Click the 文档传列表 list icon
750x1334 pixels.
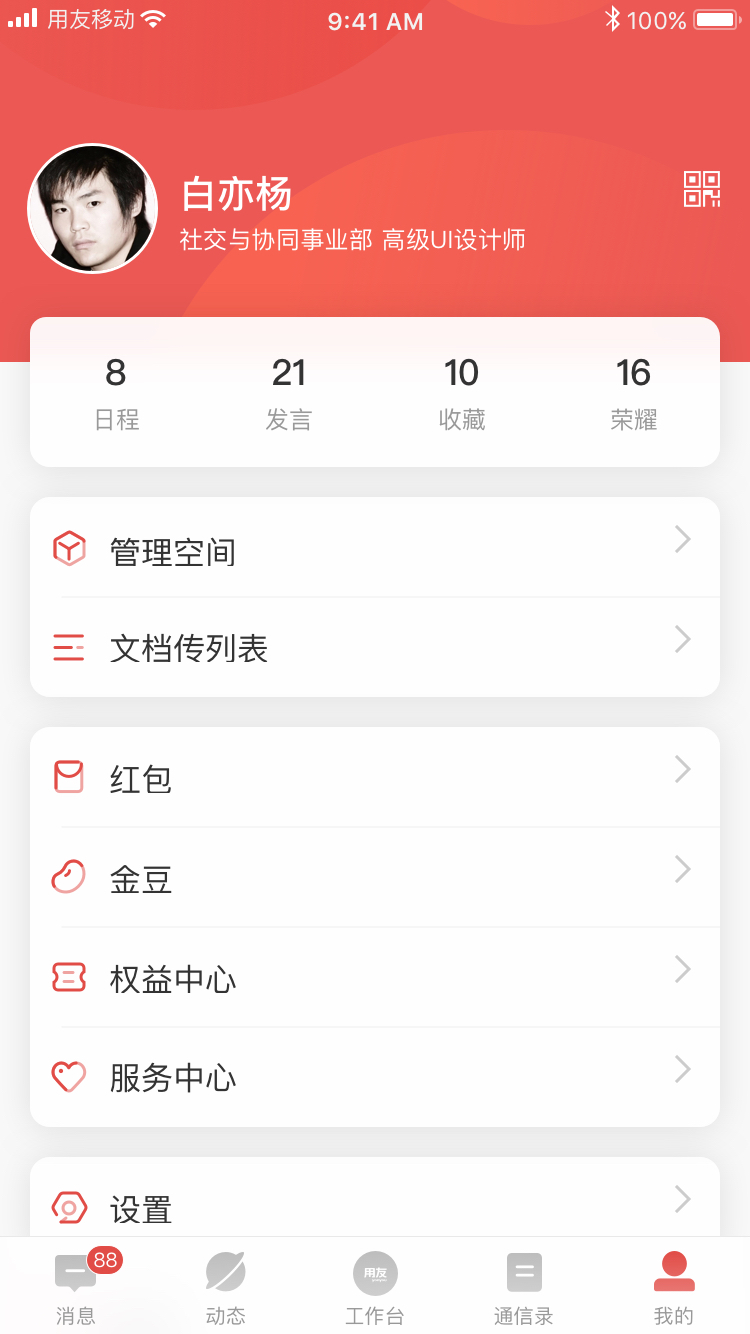(68, 648)
